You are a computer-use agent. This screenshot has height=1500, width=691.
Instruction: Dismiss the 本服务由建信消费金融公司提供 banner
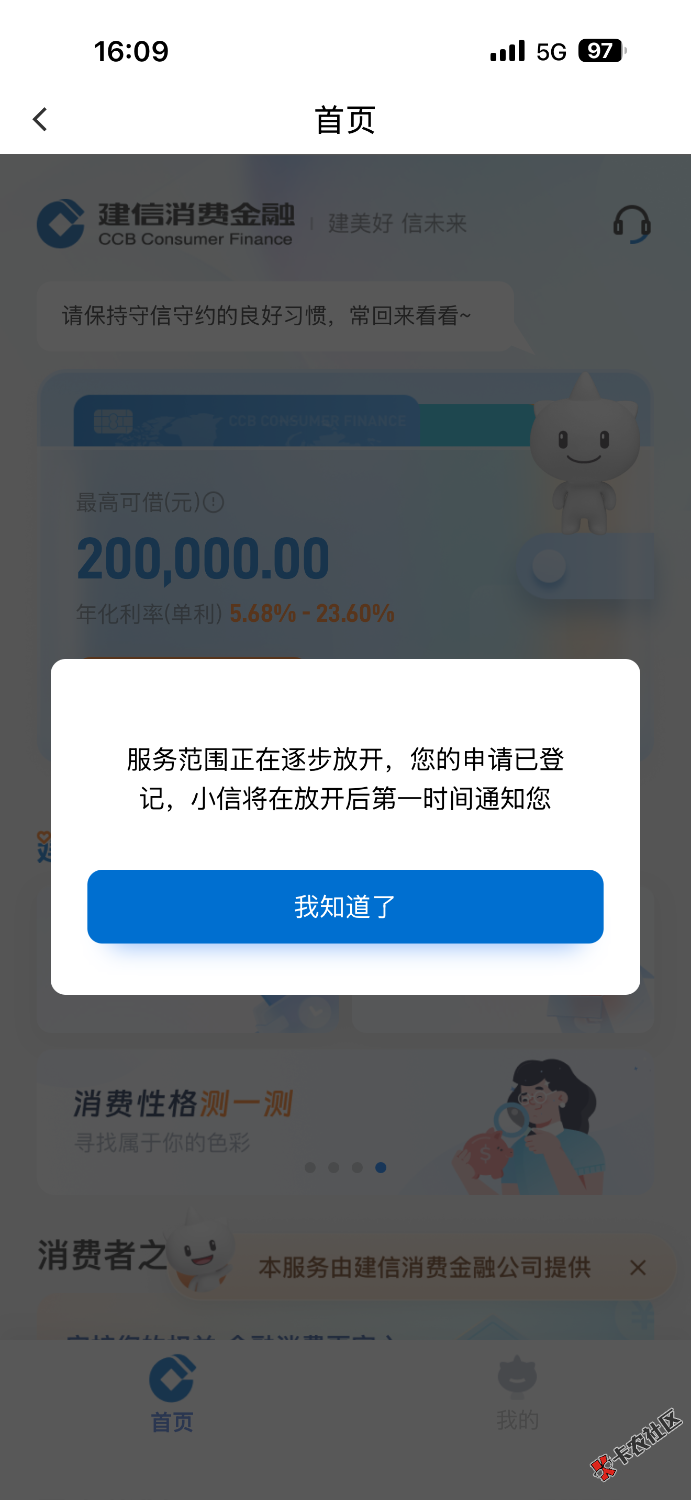click(x=638, y=1268)
